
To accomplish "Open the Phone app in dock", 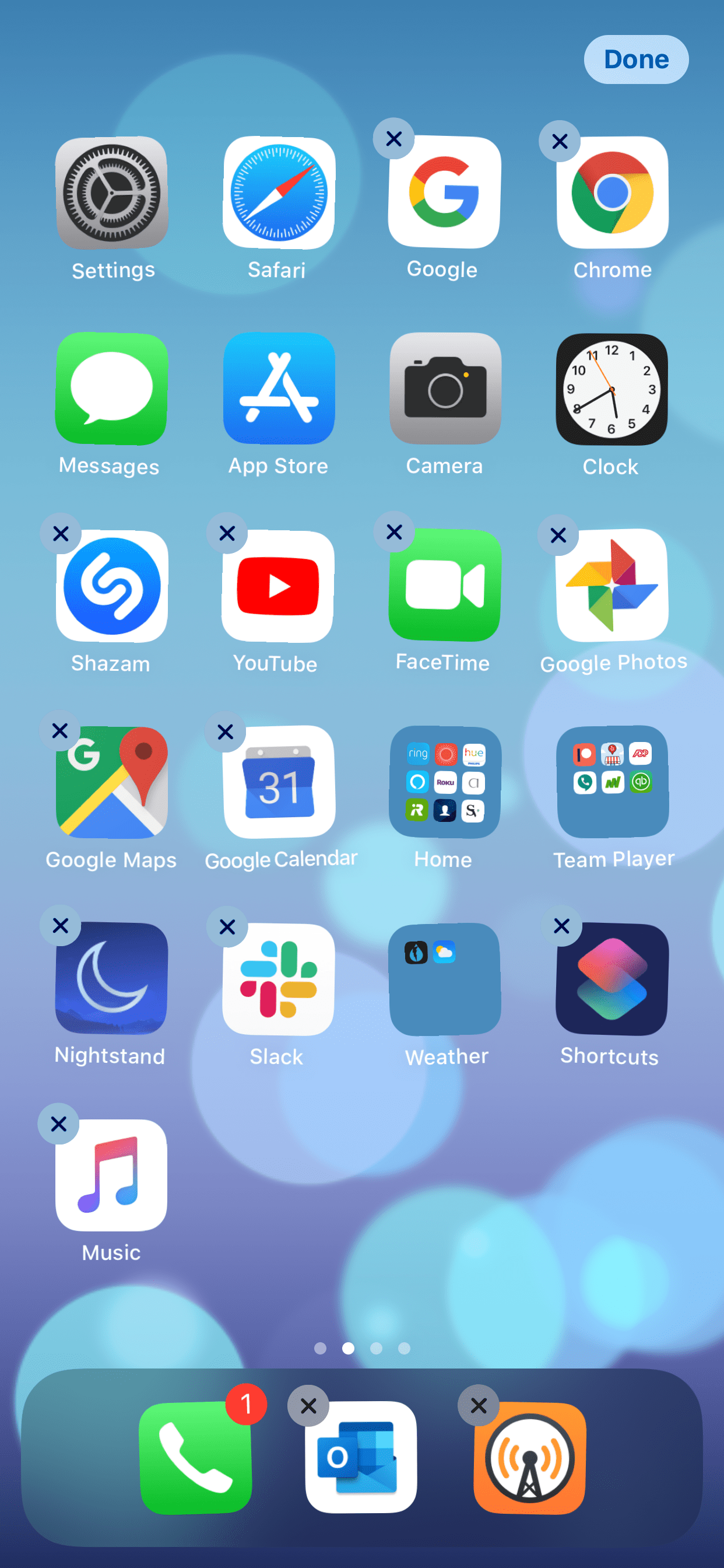I will click(x=195, y=1458).
